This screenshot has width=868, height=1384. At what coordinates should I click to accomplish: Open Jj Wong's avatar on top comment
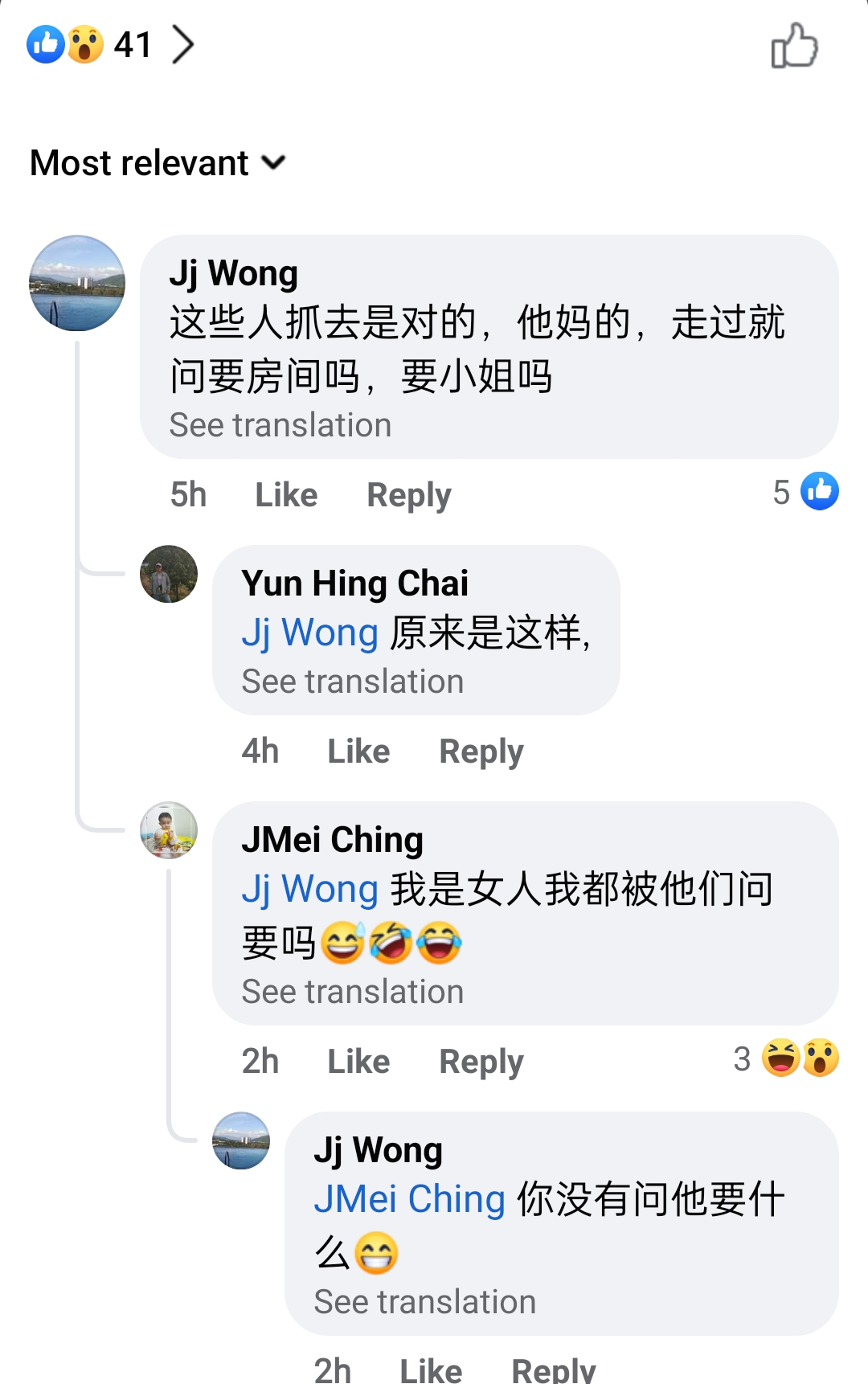click(x=77, y=283)
